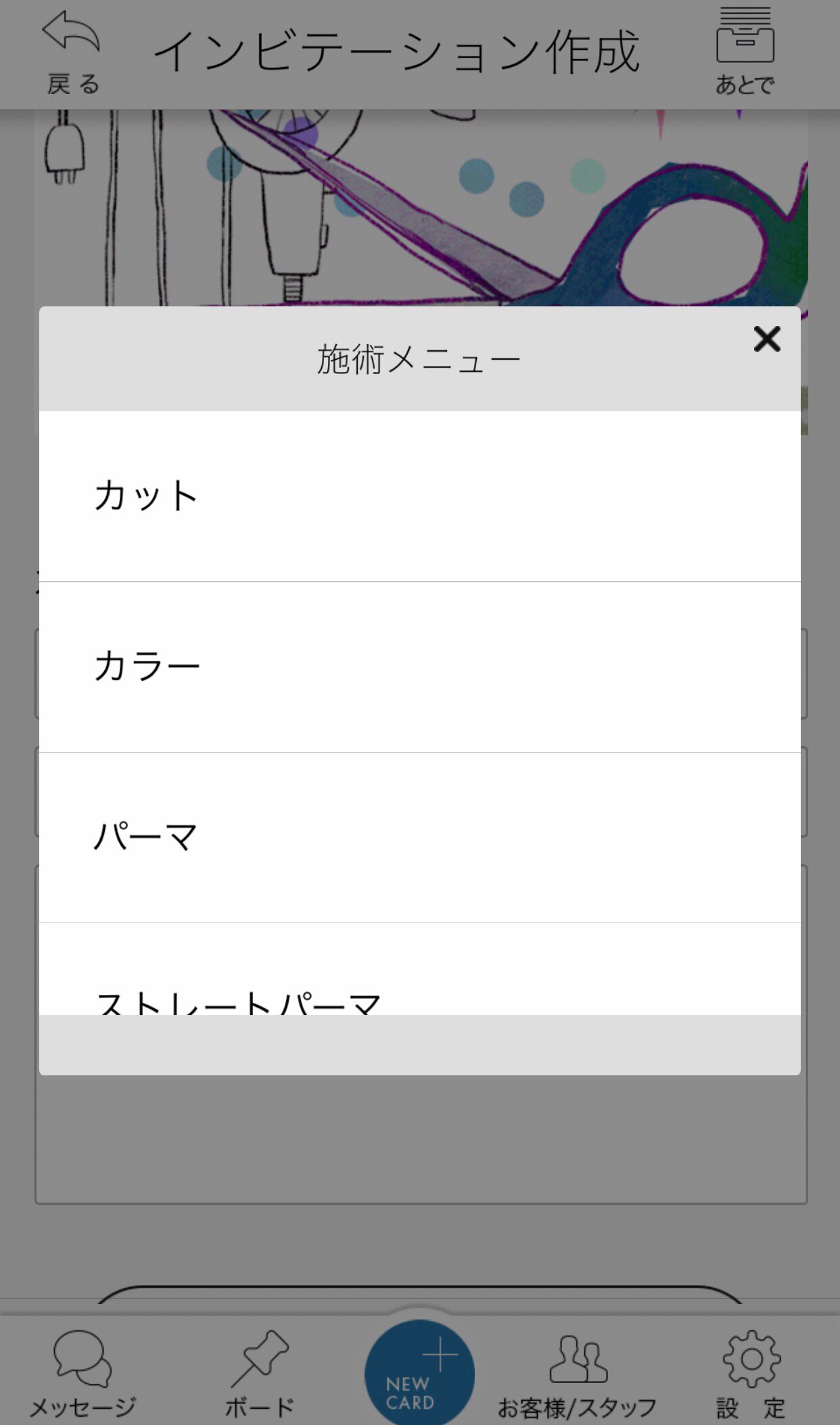Image resolution: width=840 pixels, height=1425 pixels.
Task: Open お客様/スタッフ tab
Action: tap(577, 1374)
